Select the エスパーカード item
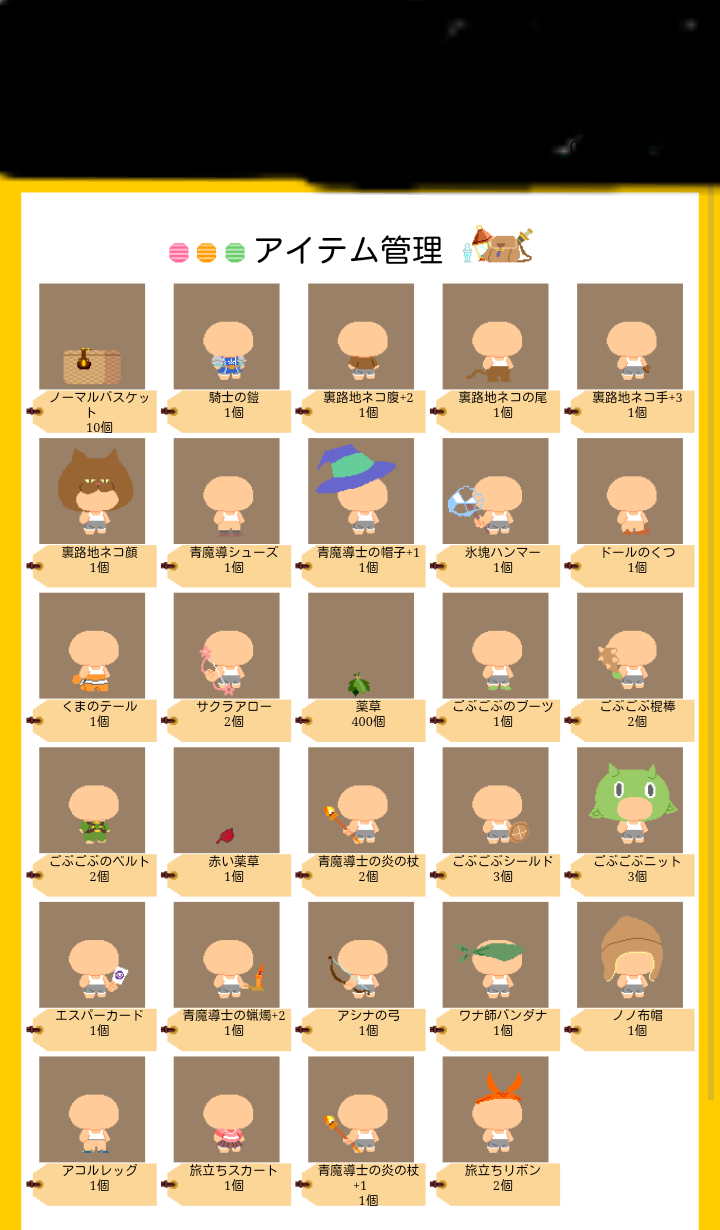 (x=92, y=954)
